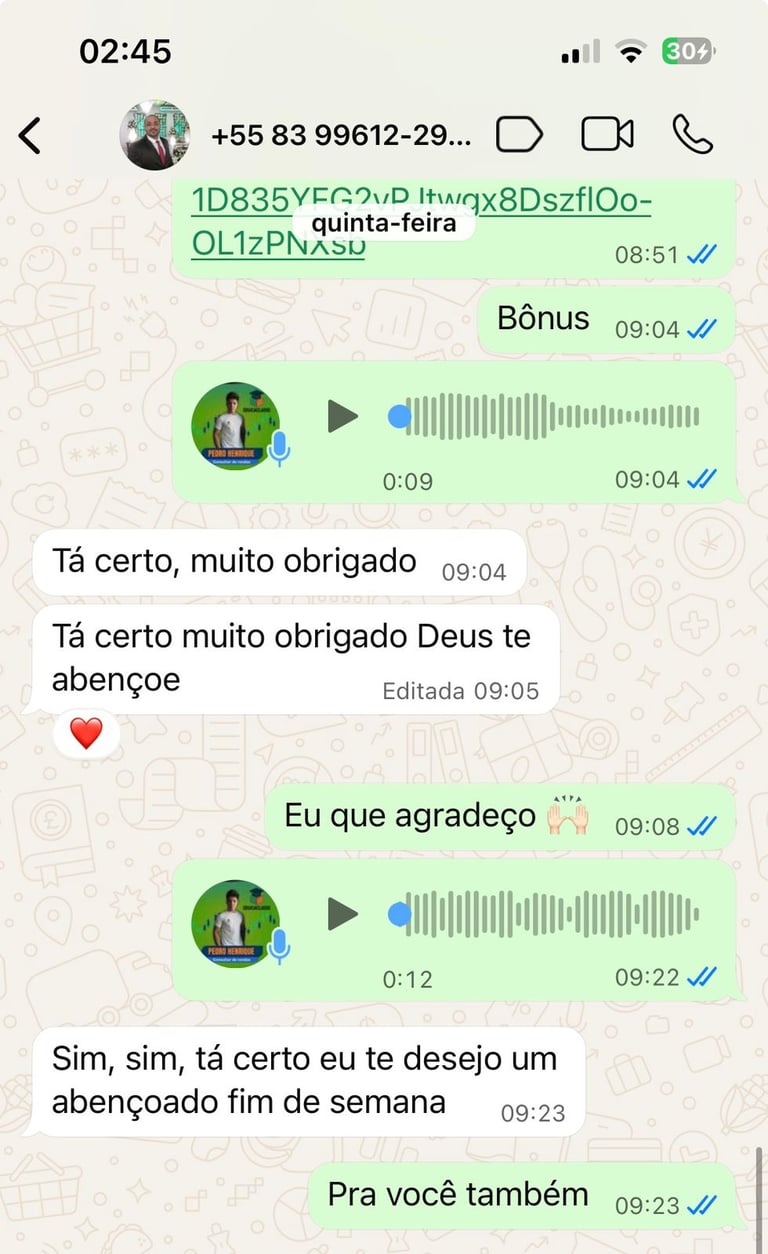The height and width of the screenshot is (1254, 768).
Task: Seek the 0:09 audio waveform
Action: point(550,416)
